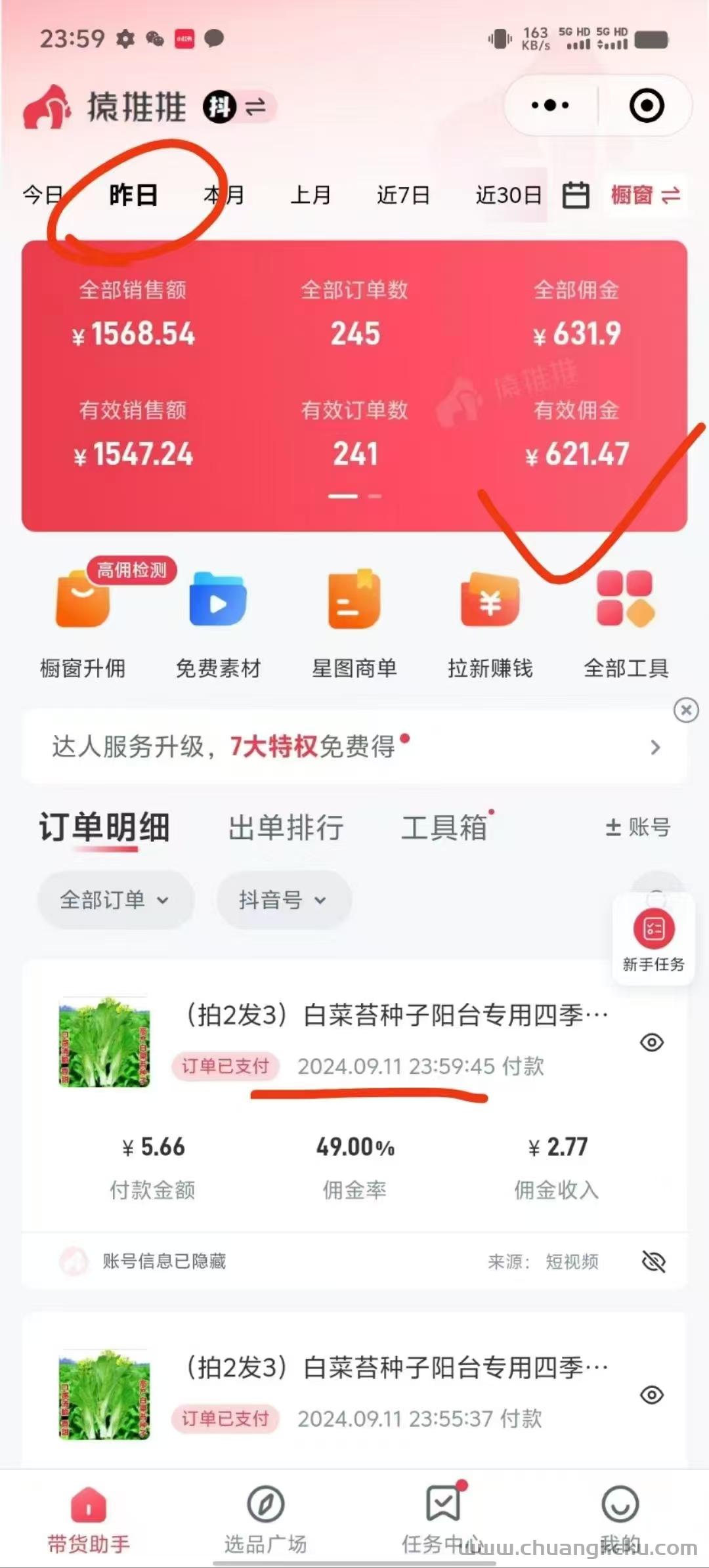Switch date filter to 上月
Viewport: 709px width, 1568px height.
pyautogui.click(x=311, y=195)
